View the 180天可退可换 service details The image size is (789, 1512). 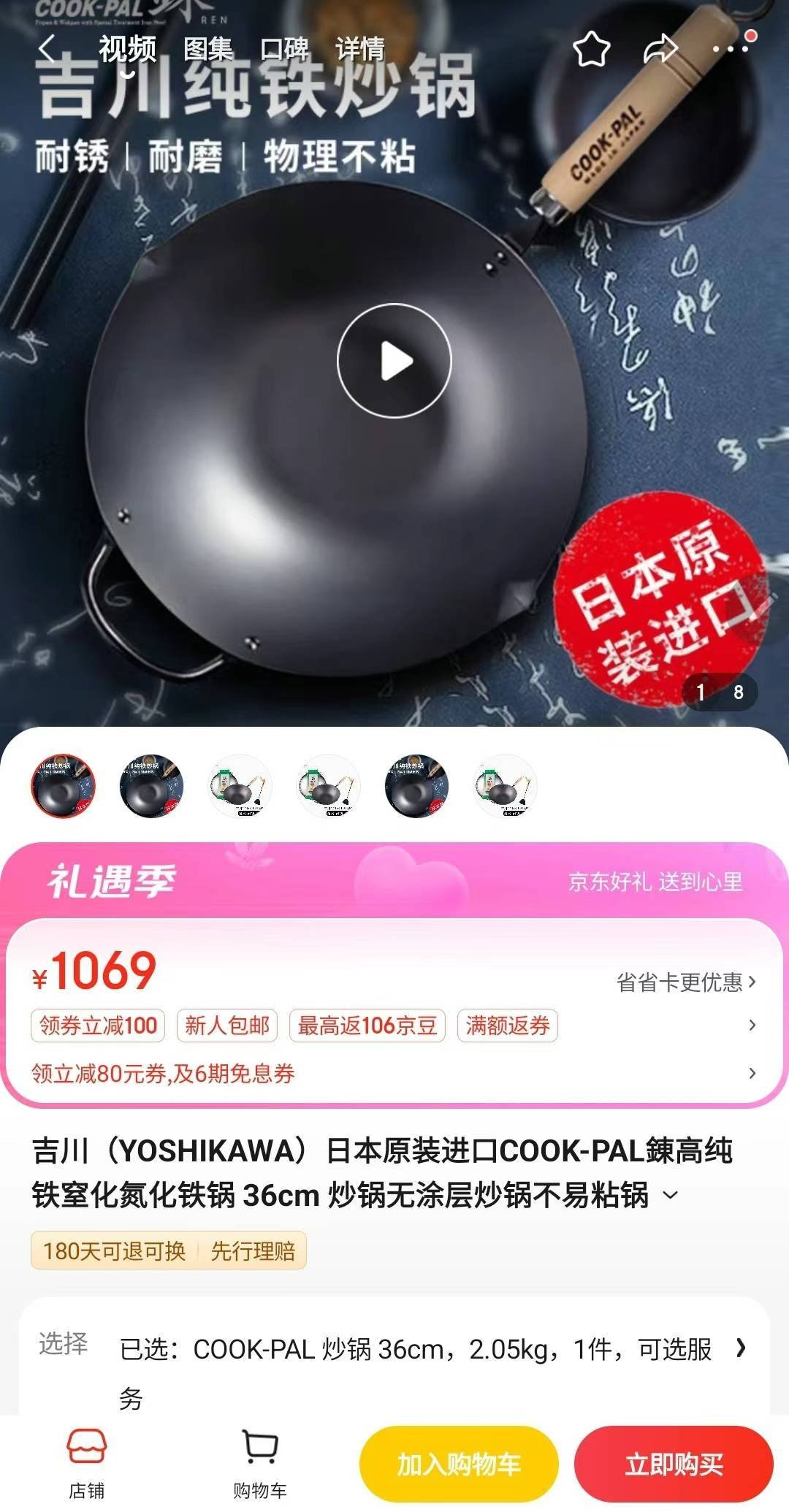click(115, 1251)
